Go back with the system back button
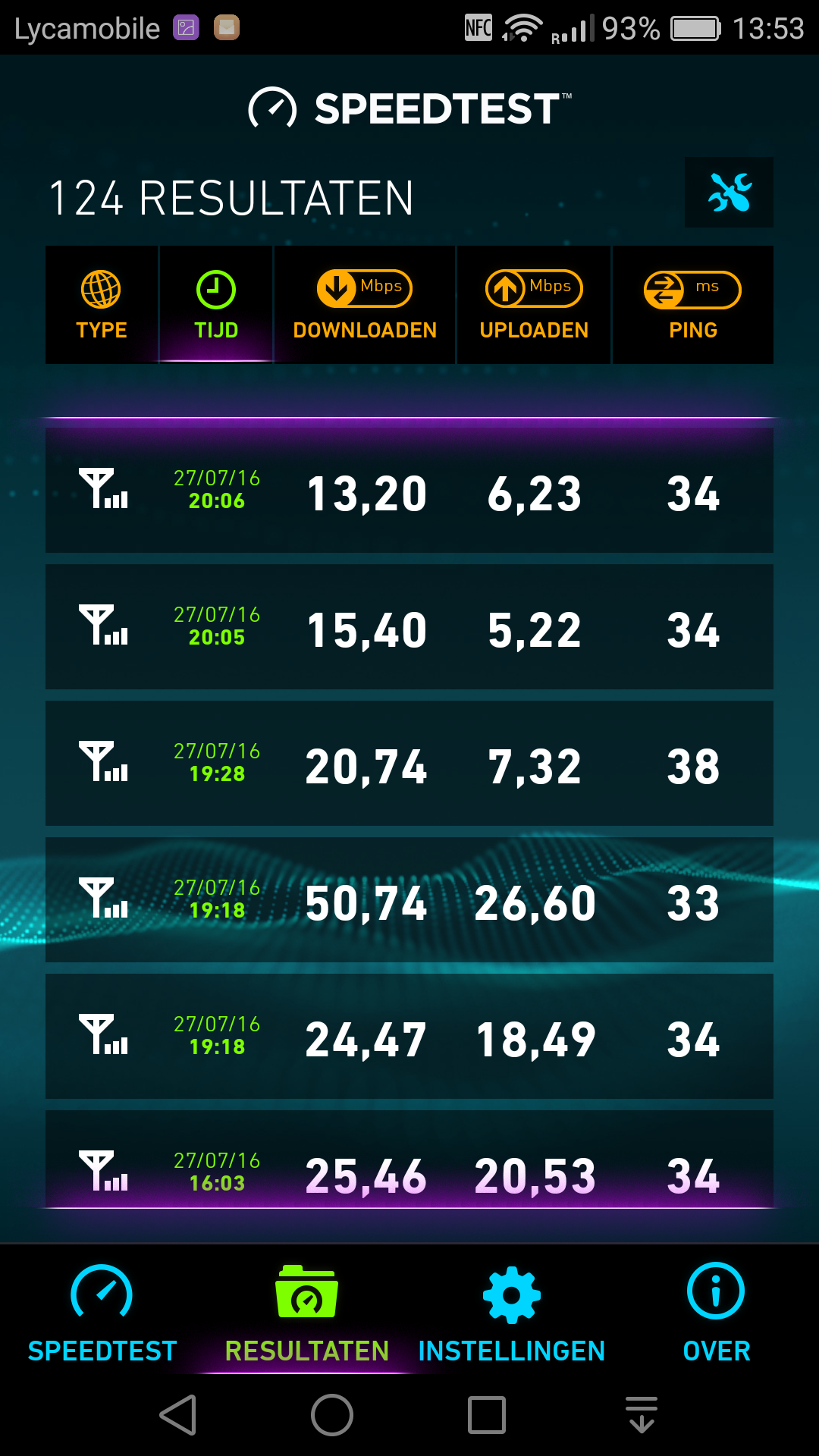 (x=179, y=1415)
